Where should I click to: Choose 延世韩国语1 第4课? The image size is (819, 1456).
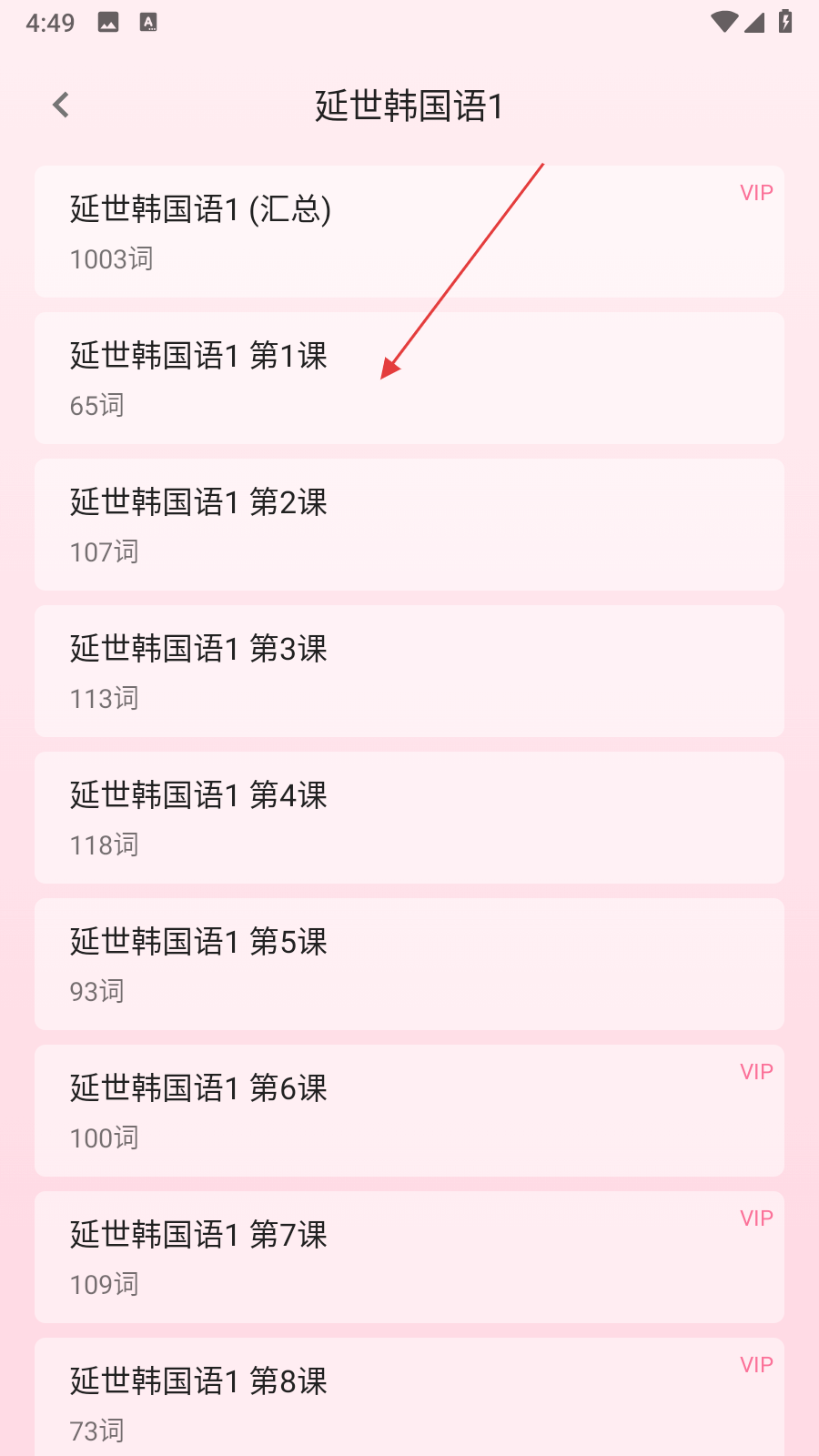click(409, 817)
